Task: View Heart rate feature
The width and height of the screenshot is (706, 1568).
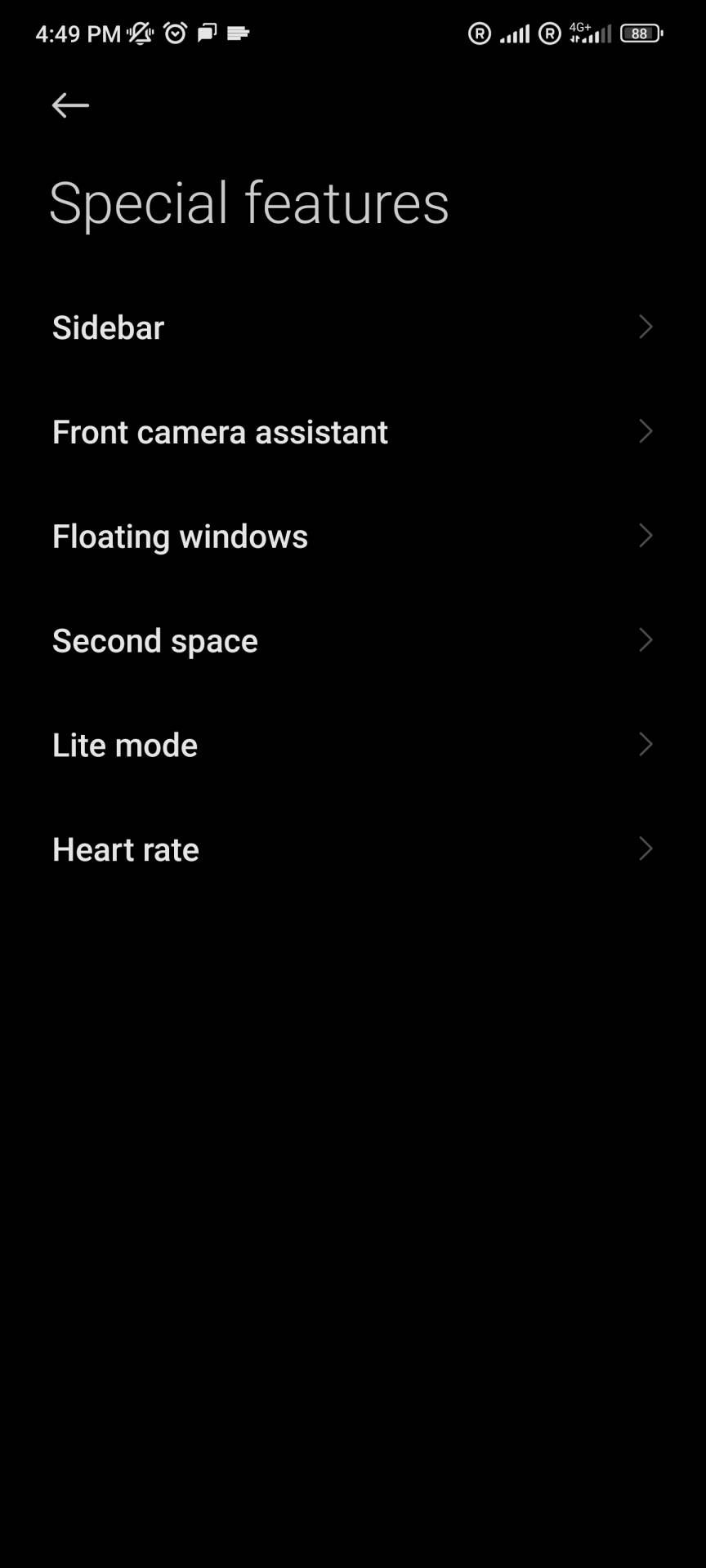Action: click(351, 850)
